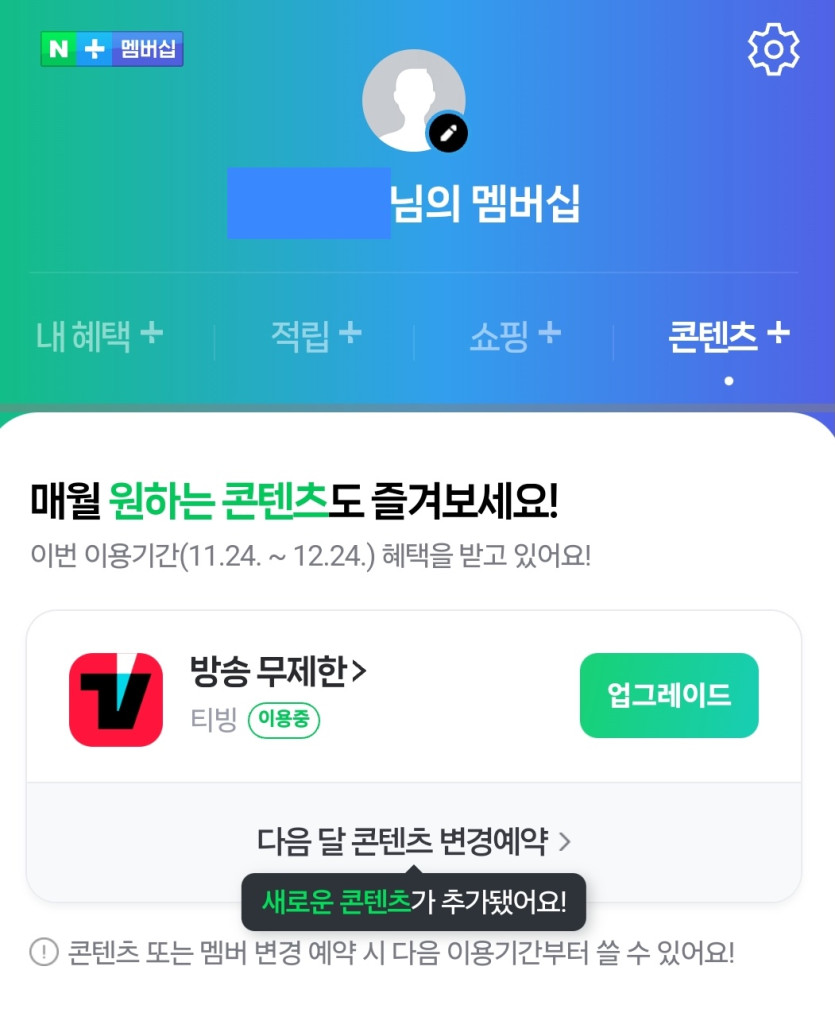Switch to the 쇼핑+ tab

tap(514, 335)
